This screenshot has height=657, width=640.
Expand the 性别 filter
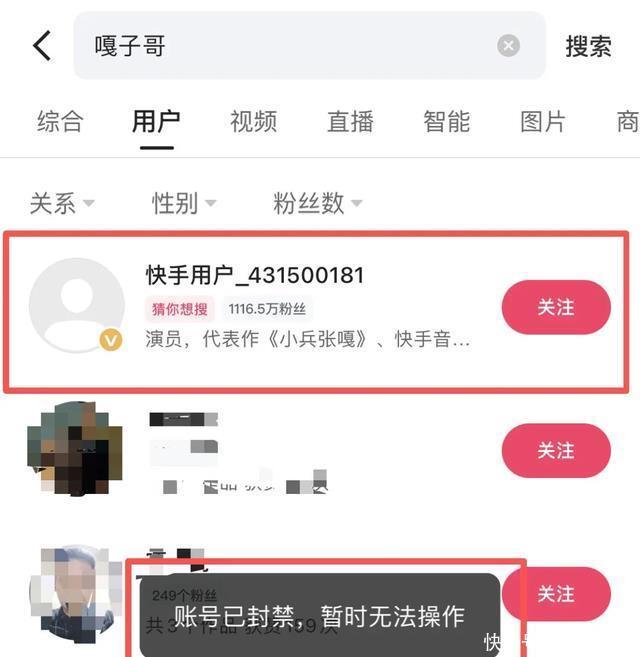[183, 203]
